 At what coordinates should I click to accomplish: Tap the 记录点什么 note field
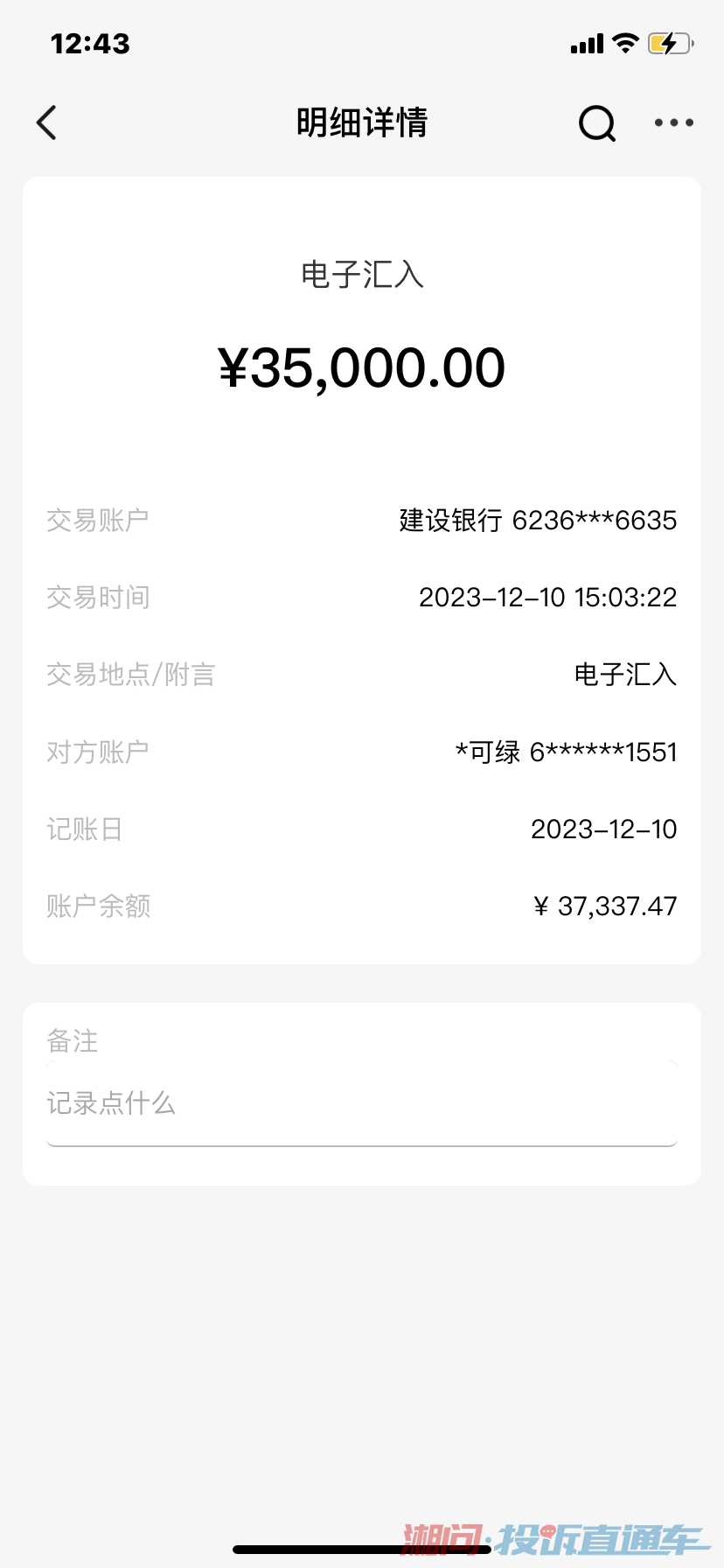coord(361,1104)
